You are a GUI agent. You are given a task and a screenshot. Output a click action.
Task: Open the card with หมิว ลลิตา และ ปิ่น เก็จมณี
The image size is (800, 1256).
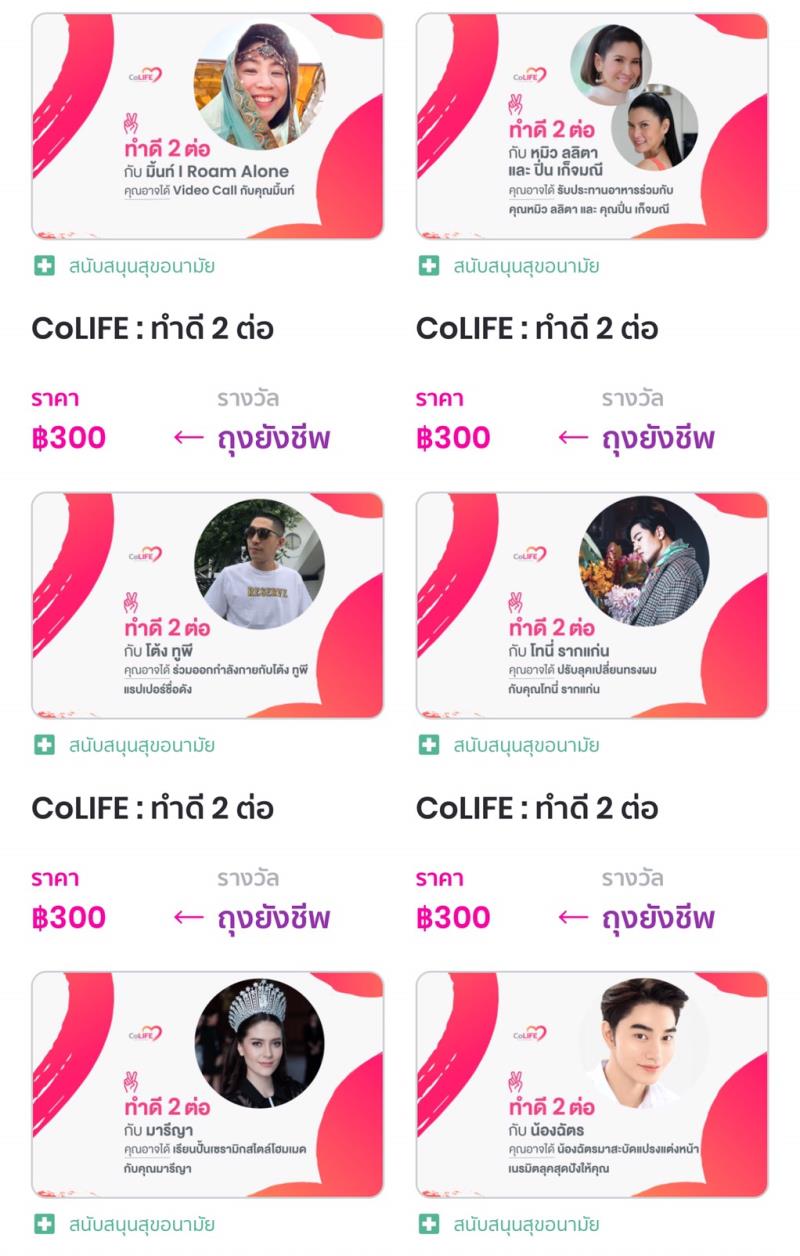[592, 126]
